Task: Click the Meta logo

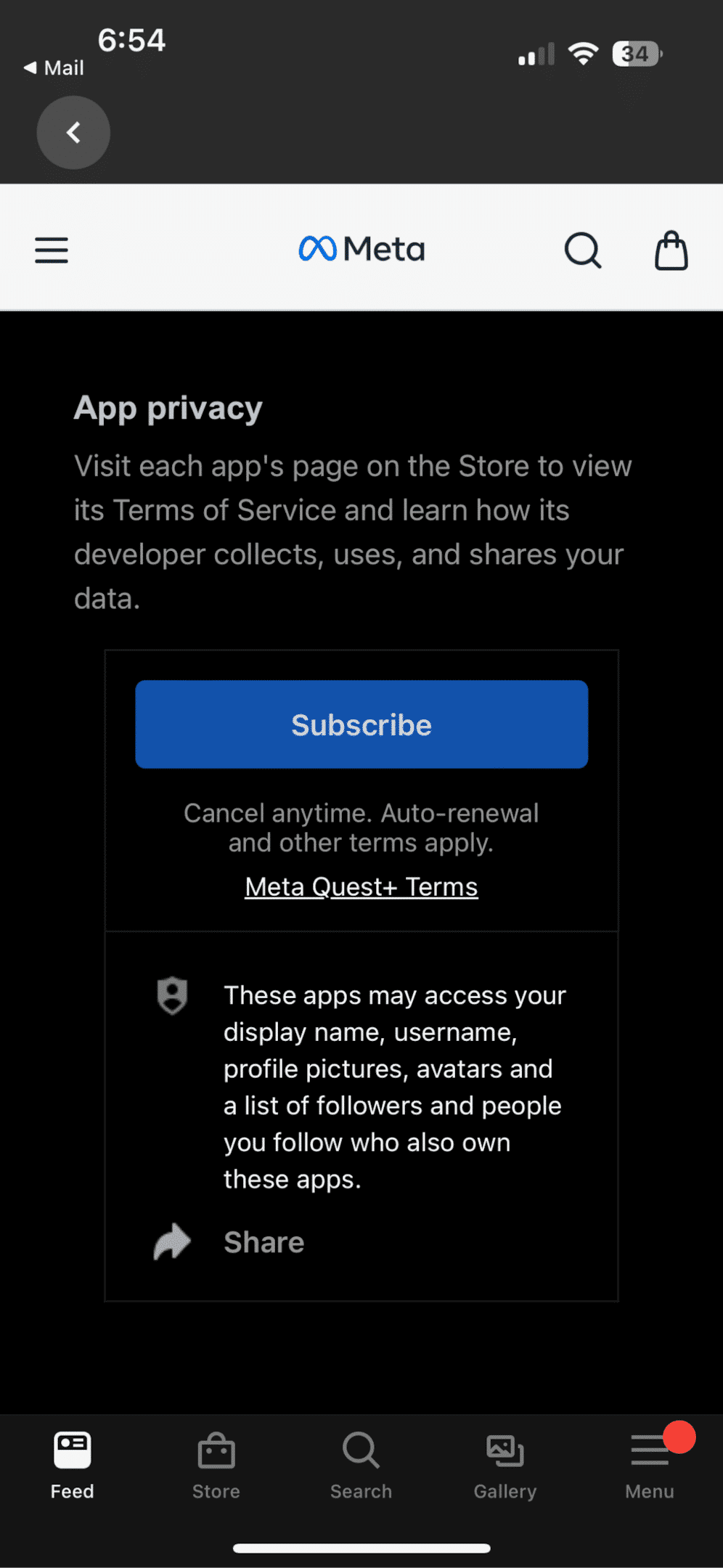Action: 361,249
